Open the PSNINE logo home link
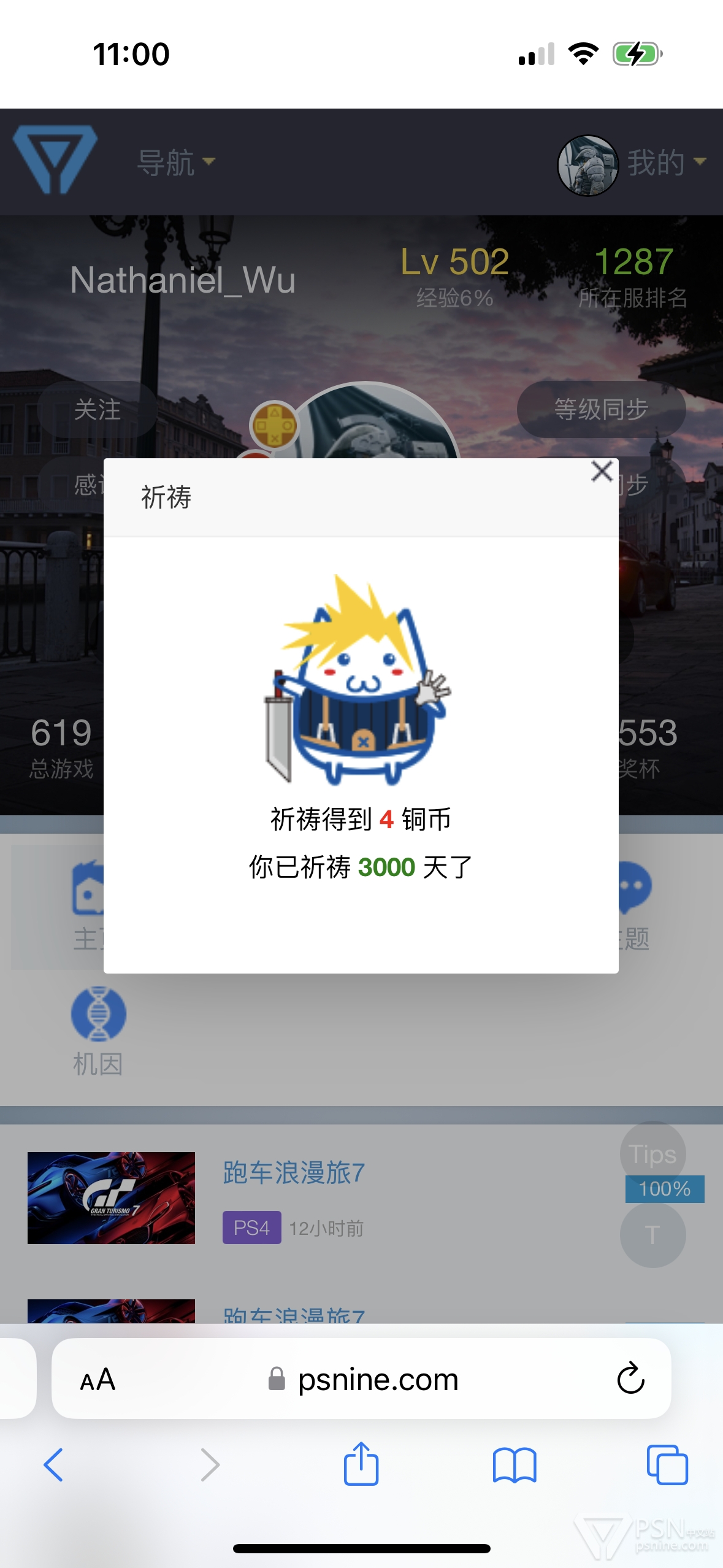Image resolution: width=723 pixels, height=1568 pixels. (55, 159)
